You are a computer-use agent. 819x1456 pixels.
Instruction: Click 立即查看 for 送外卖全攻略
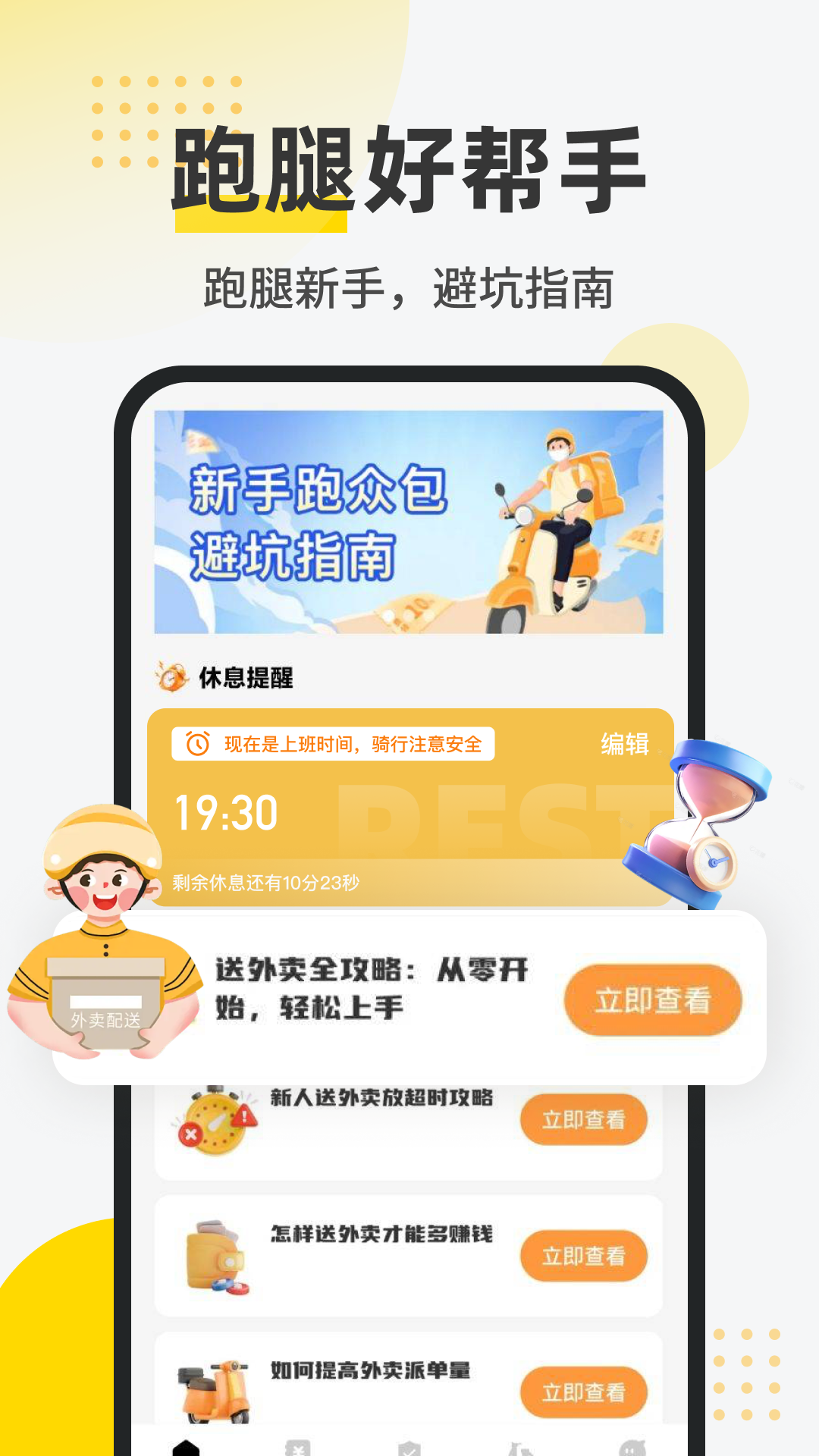click(x=654, y=1001)
